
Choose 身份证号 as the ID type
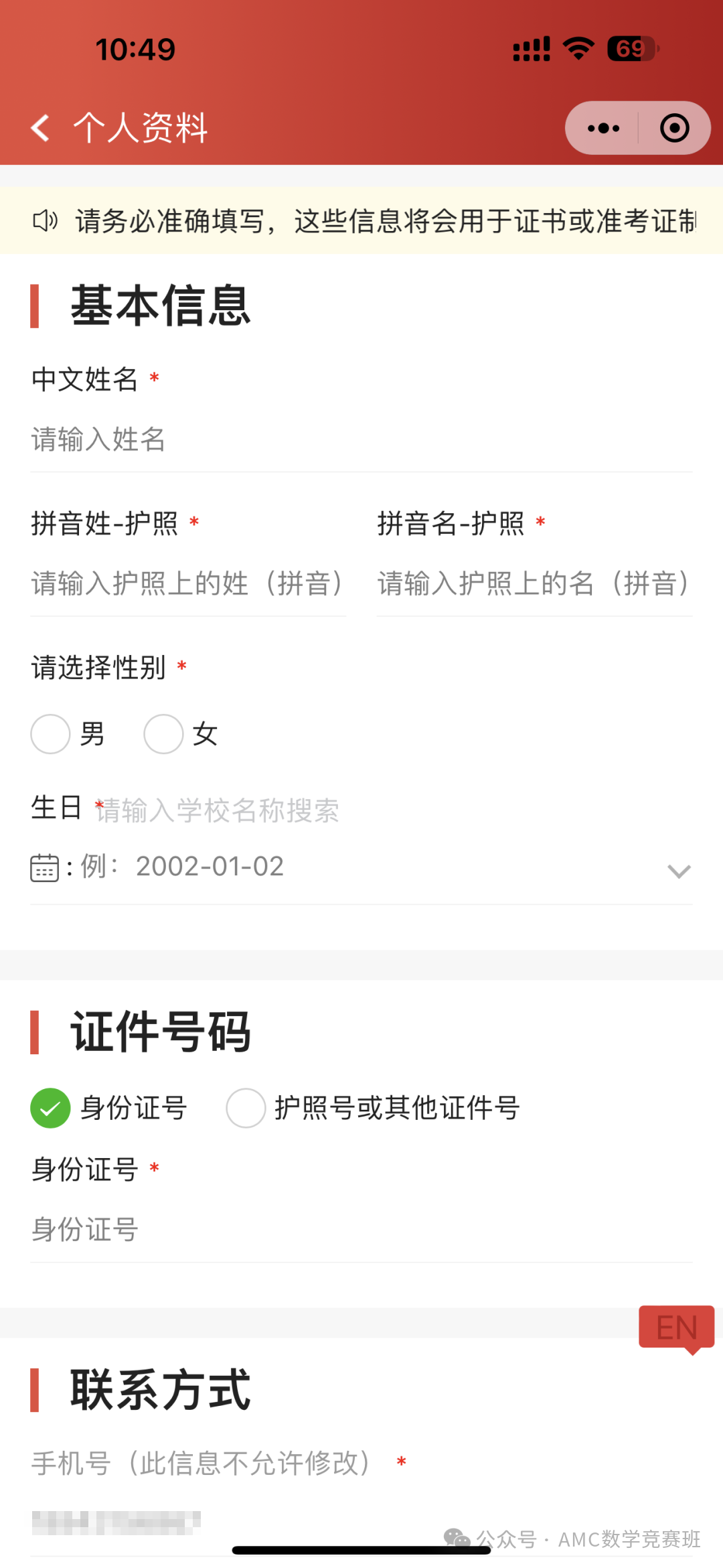pyautogui.click(x=108, y=1108)
